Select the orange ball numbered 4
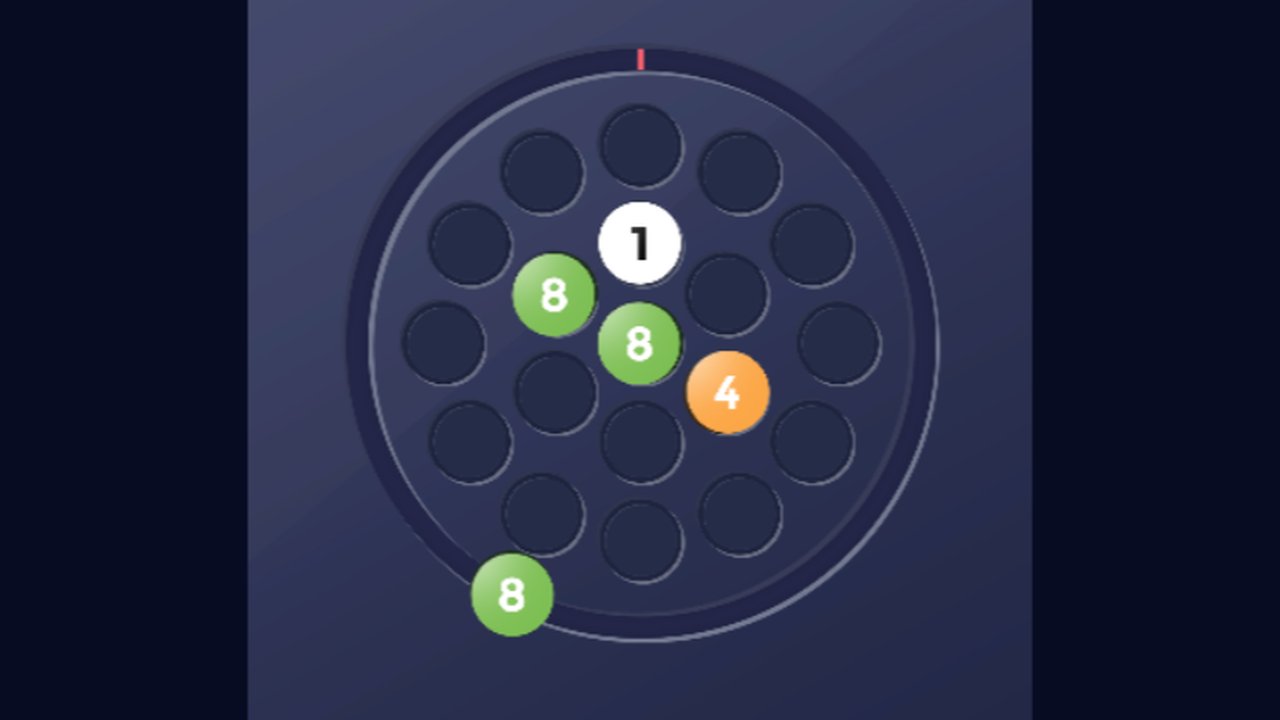This screenshot has height=720, width=1280. [727, 392]
